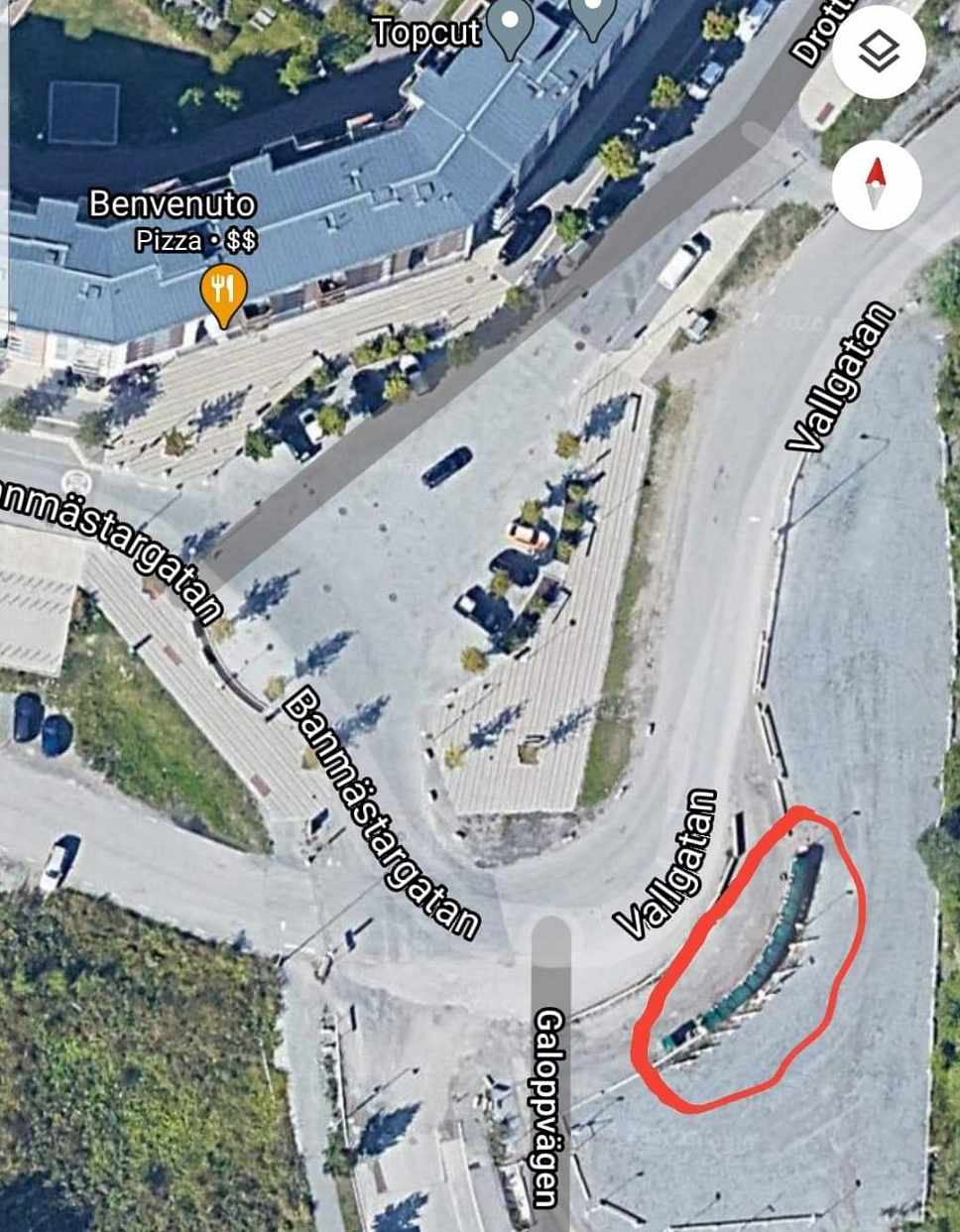Tap the compass to reorient north
960x1232 pixels.
[877, 185]
